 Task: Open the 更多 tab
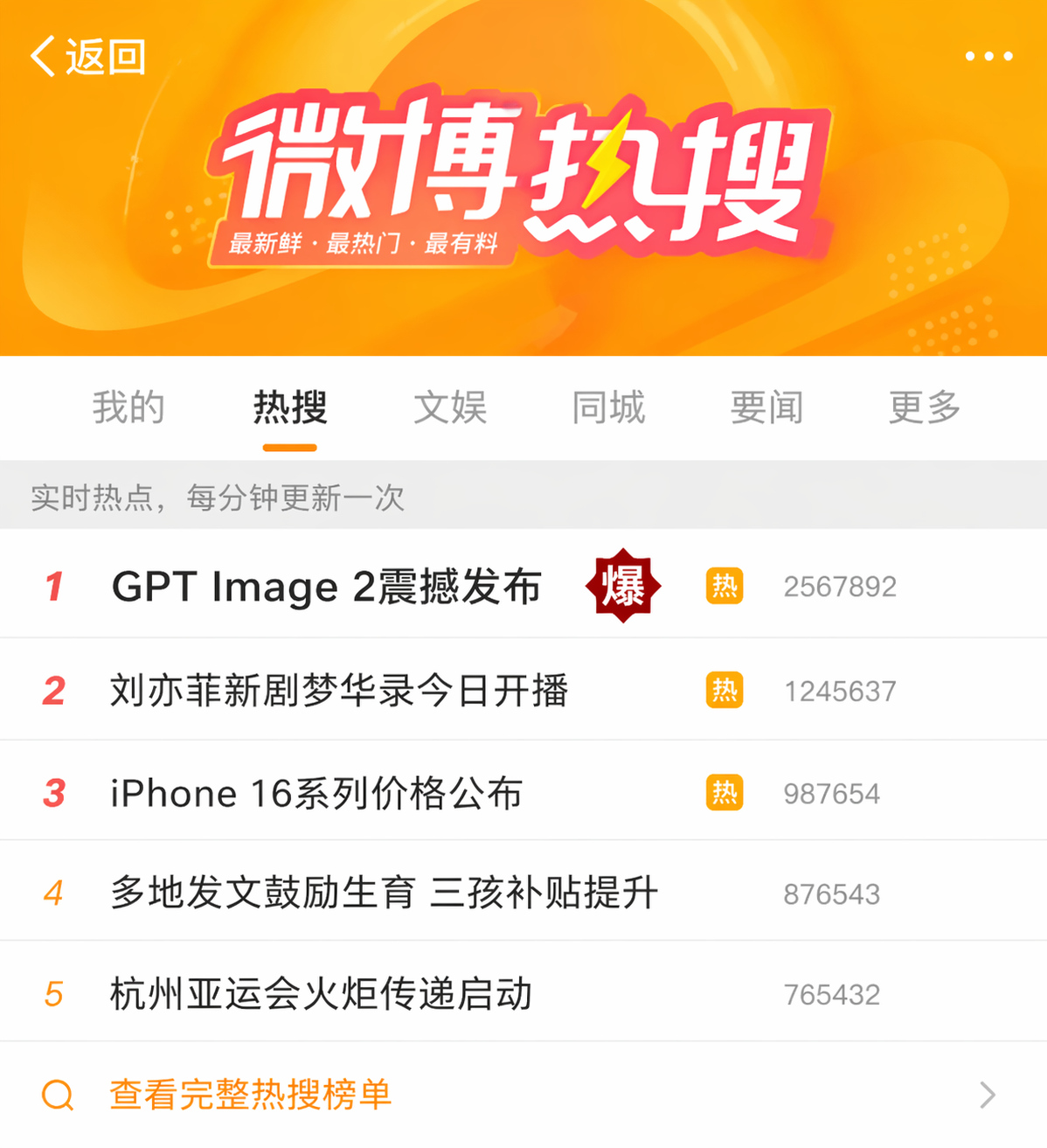(925, 407)
